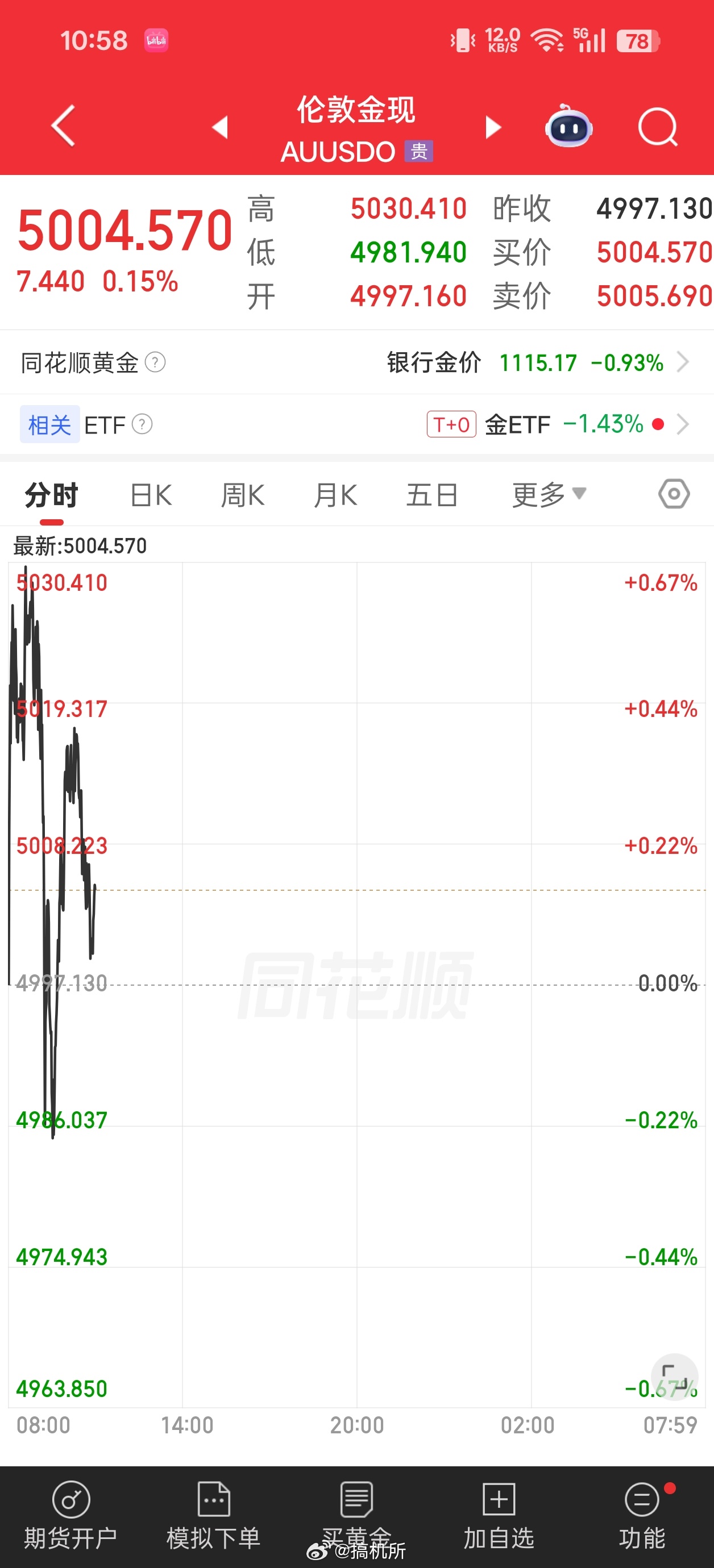Tap the ETF question mark help bubble
Image resolution: width=714 pixels, height=1568 pixels.
[142, 426]
